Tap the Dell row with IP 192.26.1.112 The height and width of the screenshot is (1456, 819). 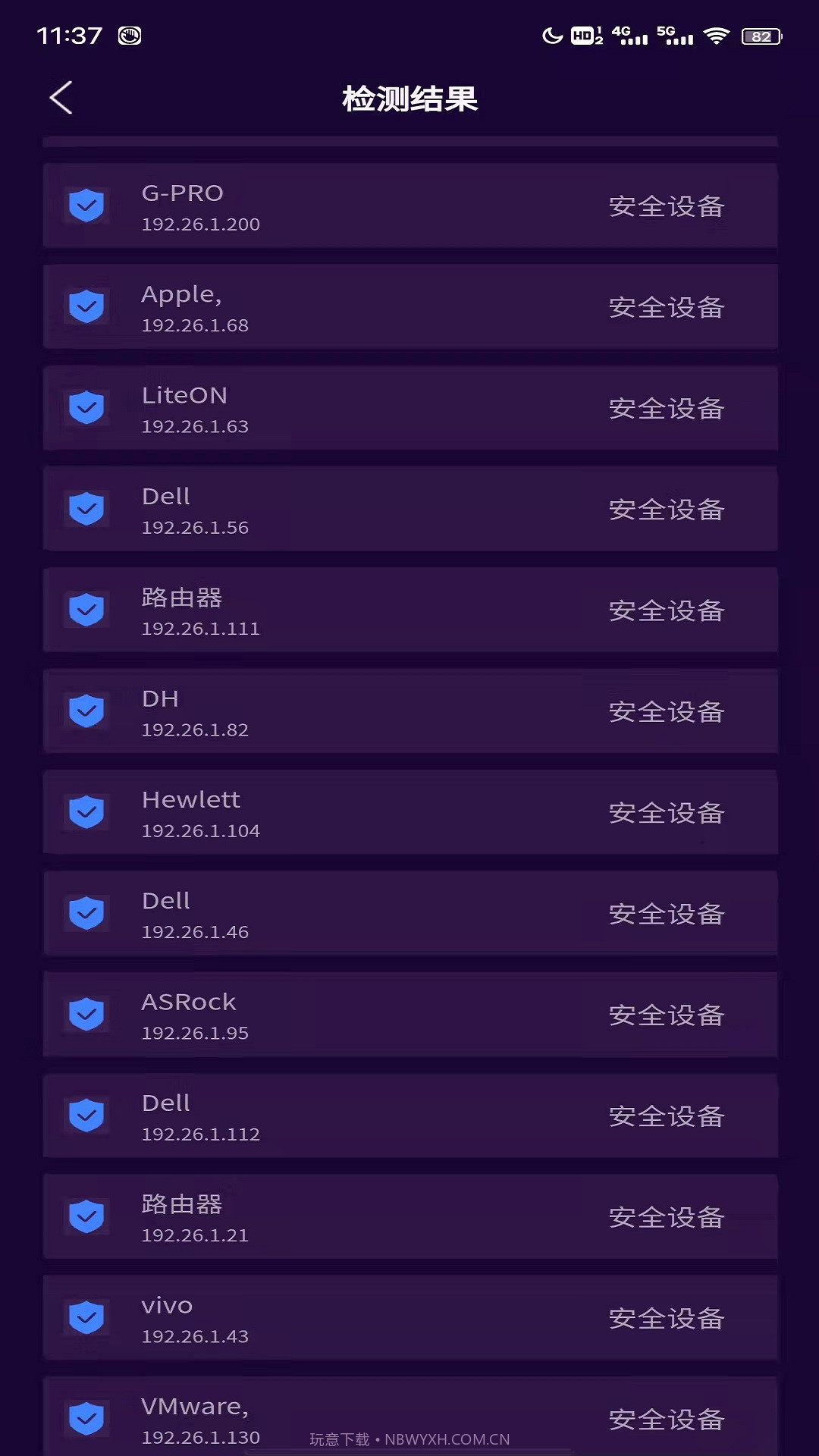click(x=409, y=1116)
